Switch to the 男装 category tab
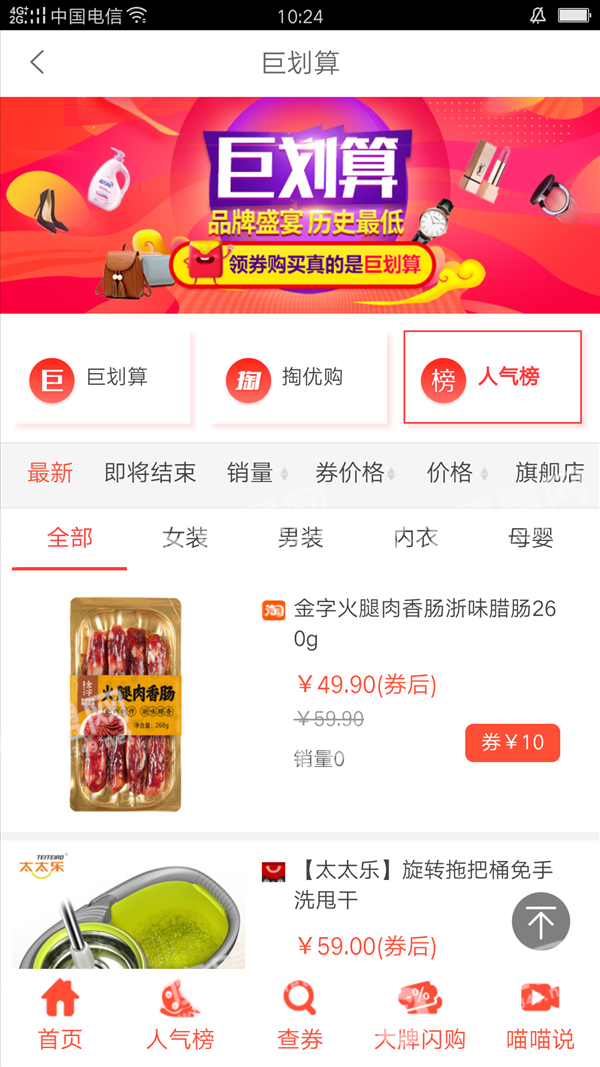 tap(300, 538)
